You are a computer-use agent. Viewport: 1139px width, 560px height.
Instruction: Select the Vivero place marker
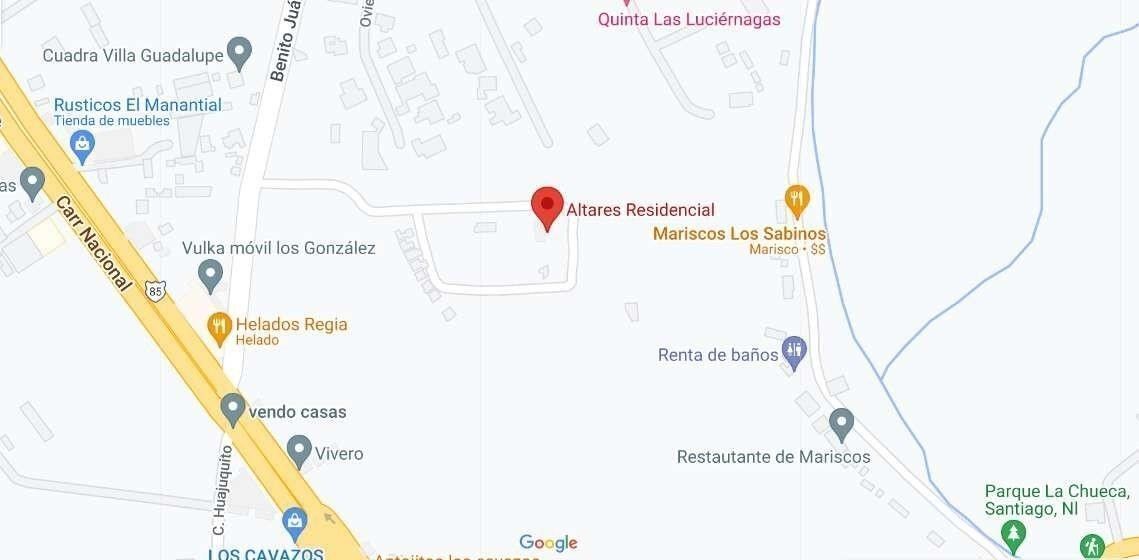tap(299, 450)
